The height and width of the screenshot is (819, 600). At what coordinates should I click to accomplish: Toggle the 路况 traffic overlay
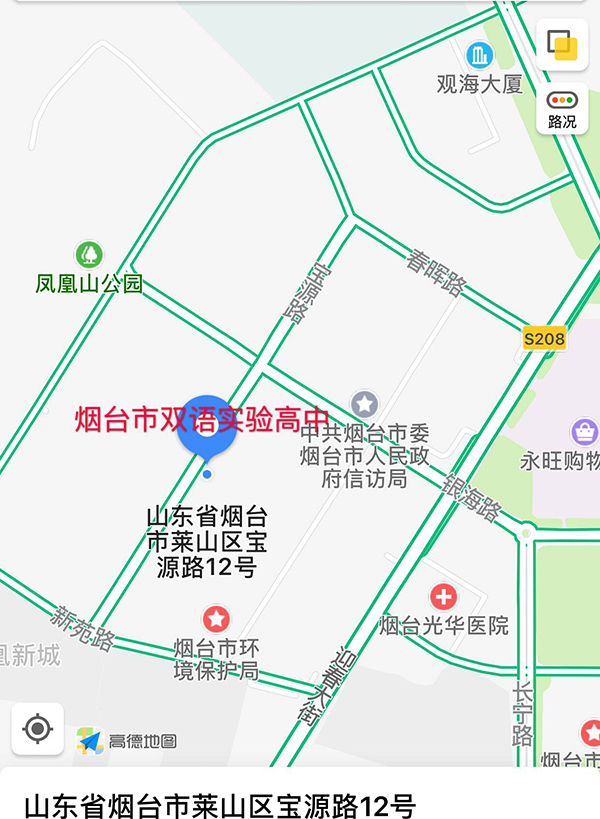click(562, 109)
